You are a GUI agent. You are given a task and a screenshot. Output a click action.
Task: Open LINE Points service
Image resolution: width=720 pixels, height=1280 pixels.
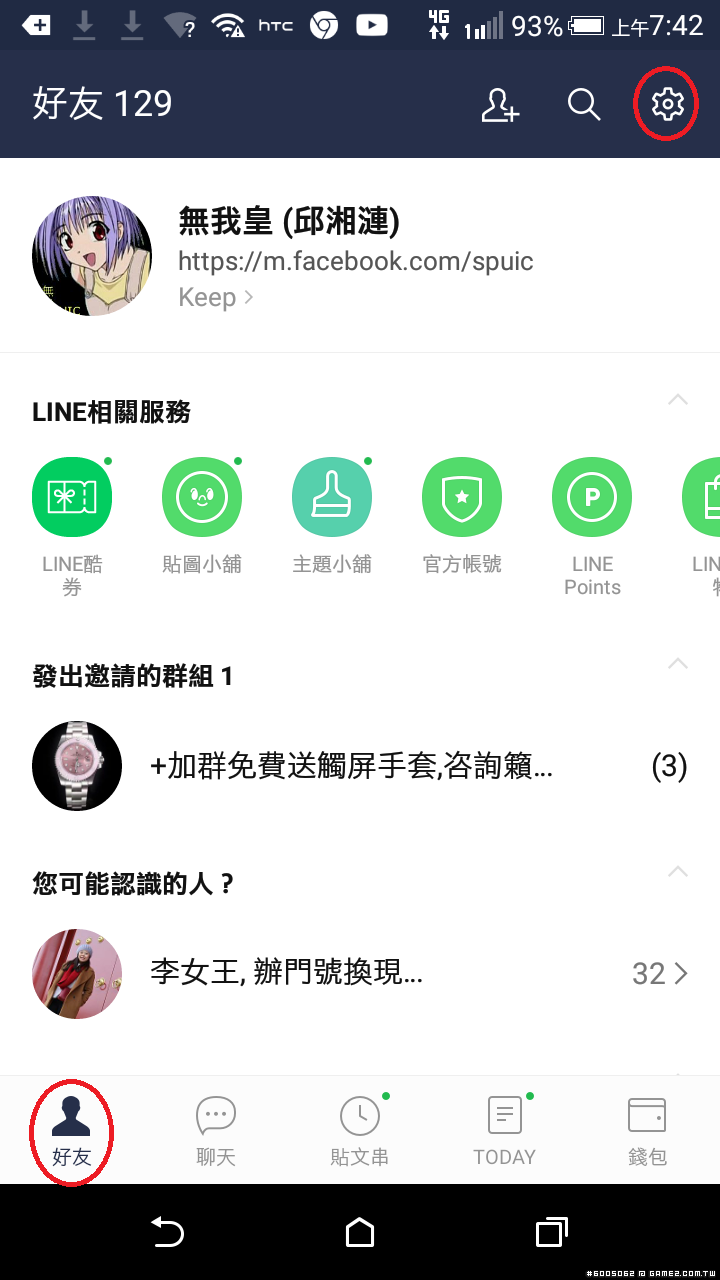(x=592, y=498)
